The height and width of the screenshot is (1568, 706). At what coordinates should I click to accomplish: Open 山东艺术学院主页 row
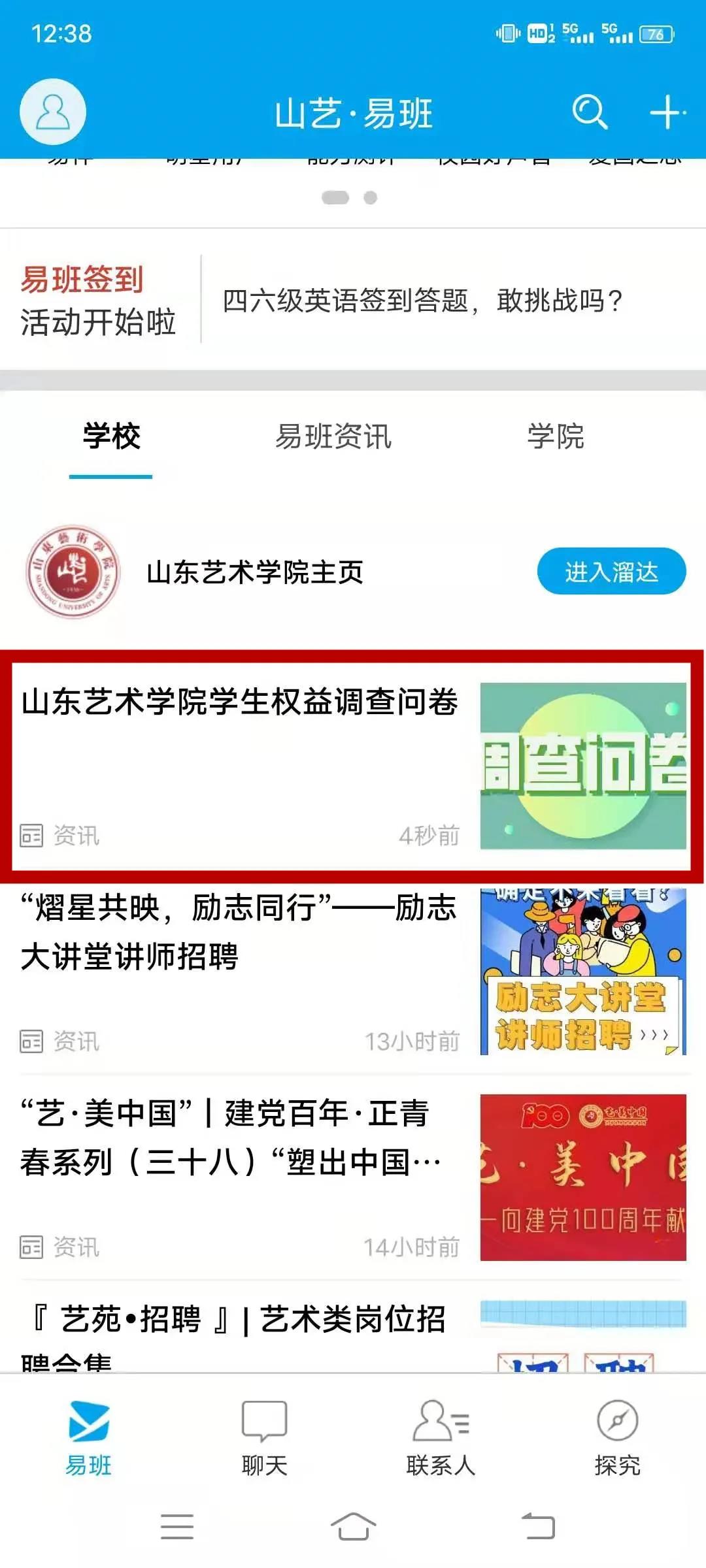point(255,572)
